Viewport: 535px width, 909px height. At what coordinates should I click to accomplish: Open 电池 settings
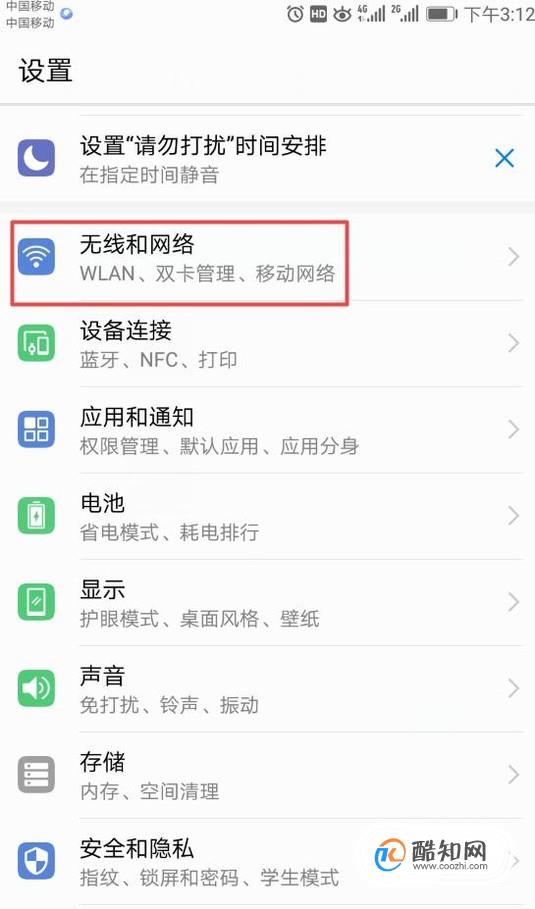click(x=267, y=516)
